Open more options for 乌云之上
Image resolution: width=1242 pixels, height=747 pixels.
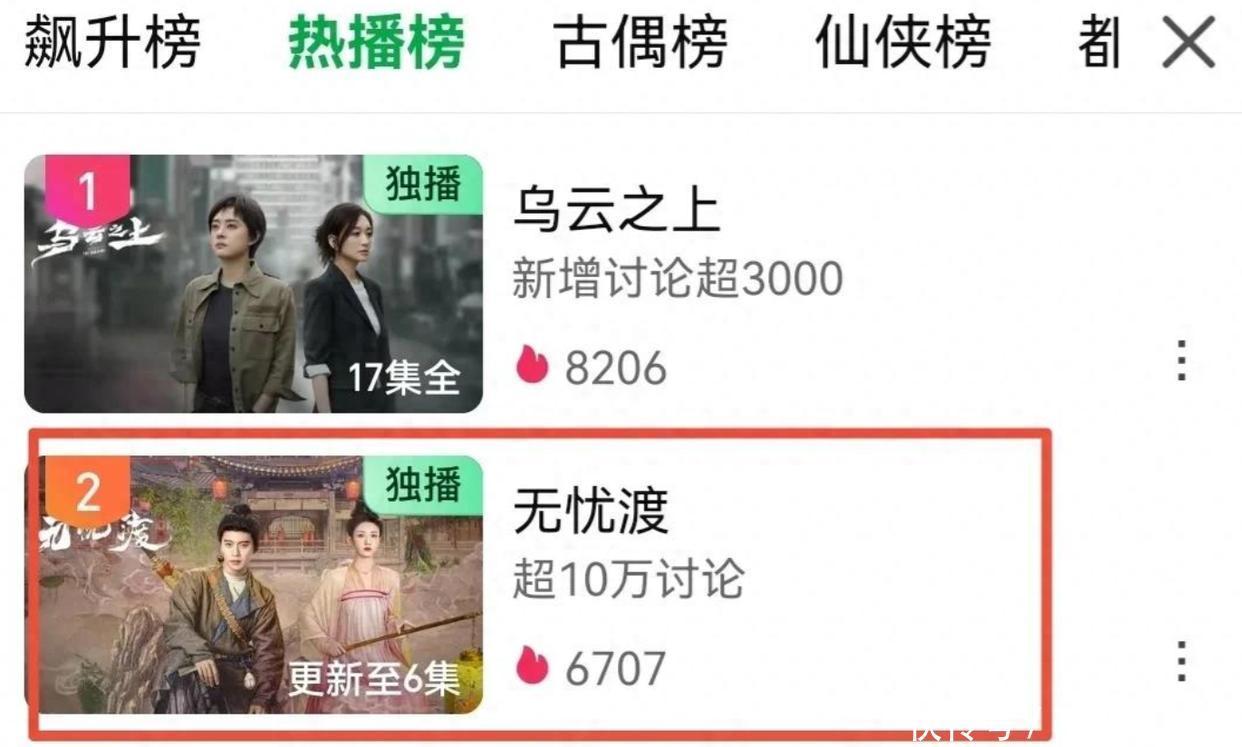click(1181, 361)
